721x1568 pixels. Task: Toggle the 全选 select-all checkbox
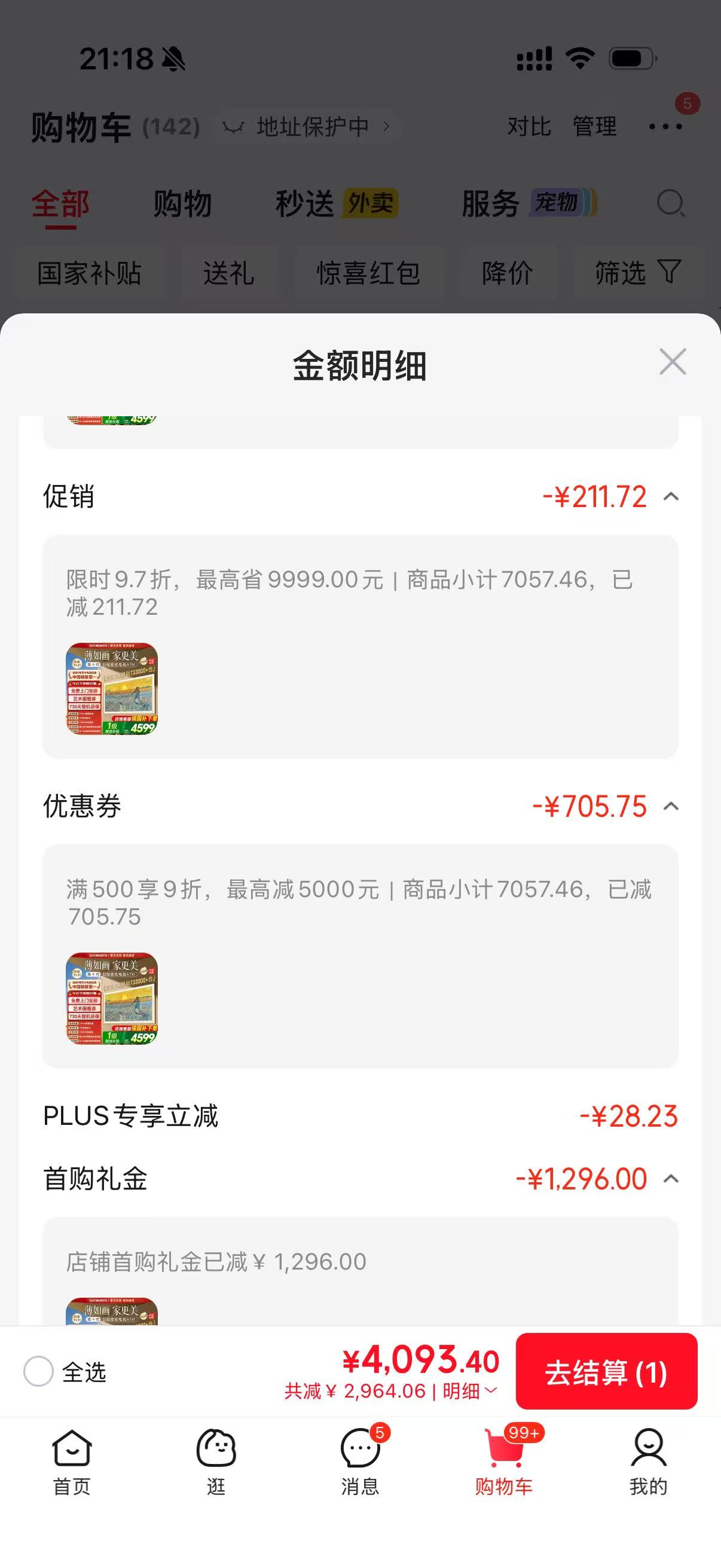38,1371
